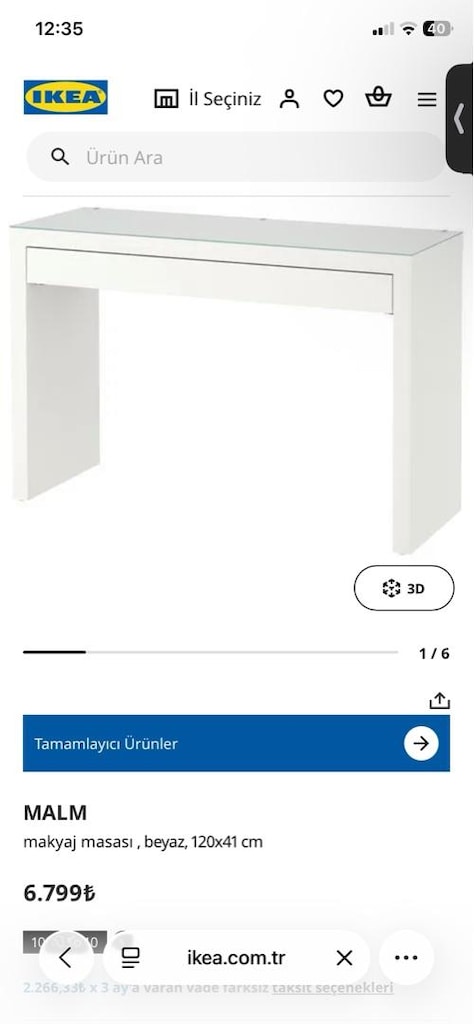Screen dimensions: 474x1024
Task: Open the user account icon
Action: 289,99
